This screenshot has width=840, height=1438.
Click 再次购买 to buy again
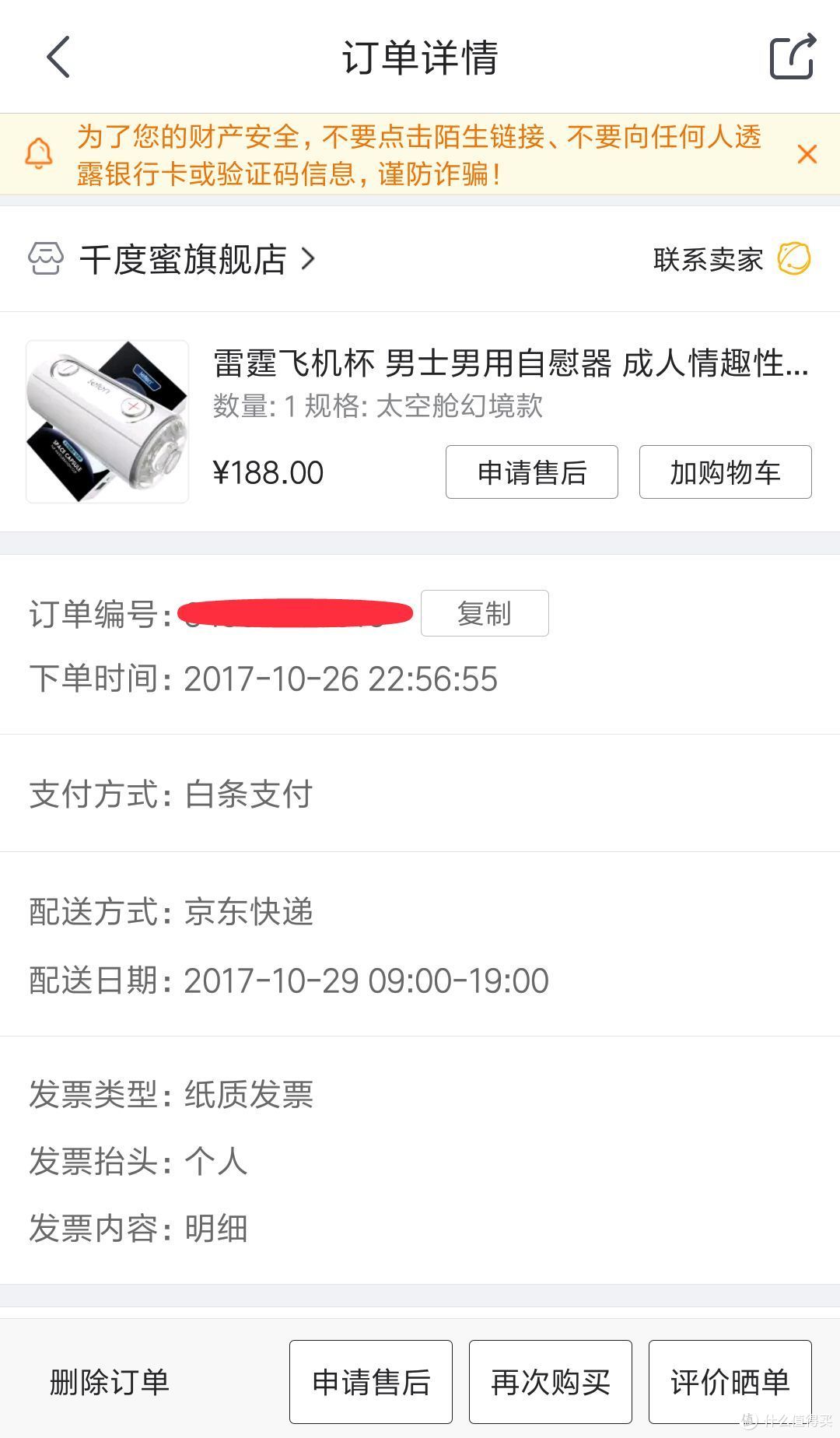(549, 1382)
